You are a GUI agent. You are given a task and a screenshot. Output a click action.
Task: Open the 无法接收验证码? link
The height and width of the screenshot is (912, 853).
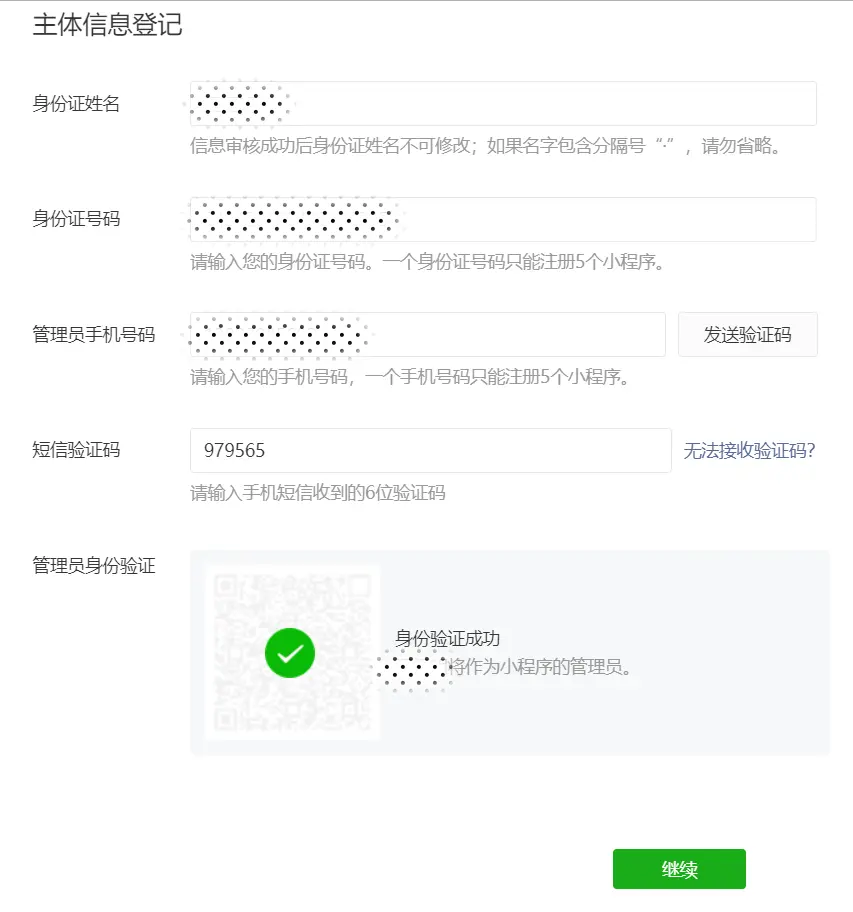coord(749,451)
